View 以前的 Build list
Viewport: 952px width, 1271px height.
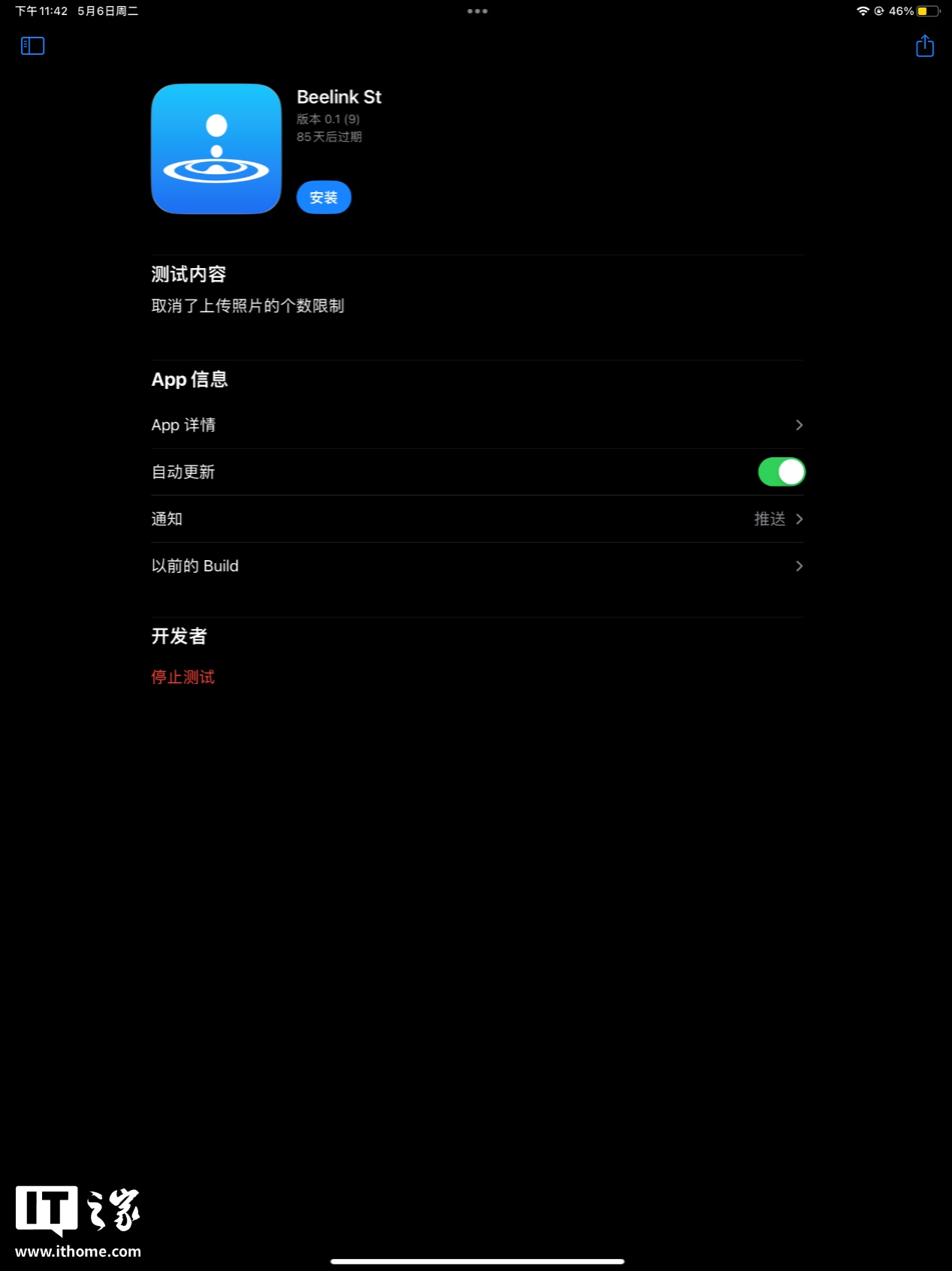[477, 566]
